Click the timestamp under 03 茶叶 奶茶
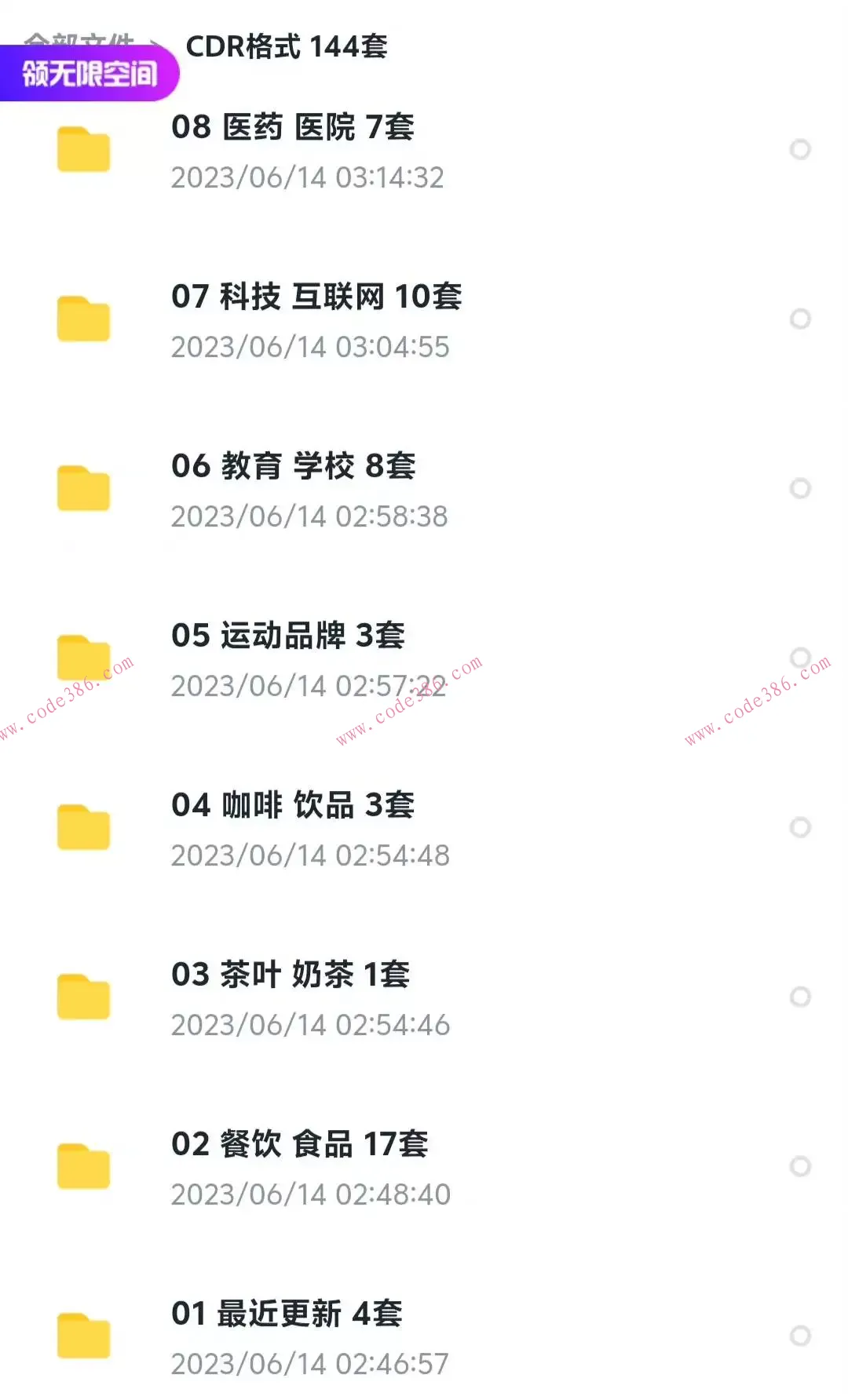The height and width of the screenshot is (1400, 848). tap(310, 1025)
